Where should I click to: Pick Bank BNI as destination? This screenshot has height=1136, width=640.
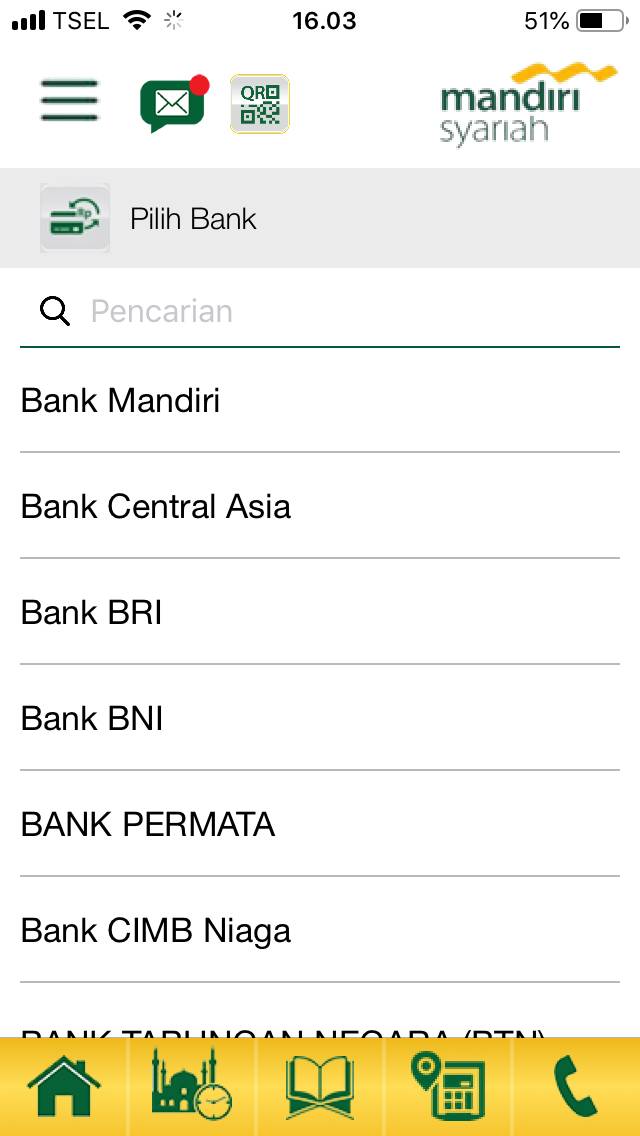[320, 718]
